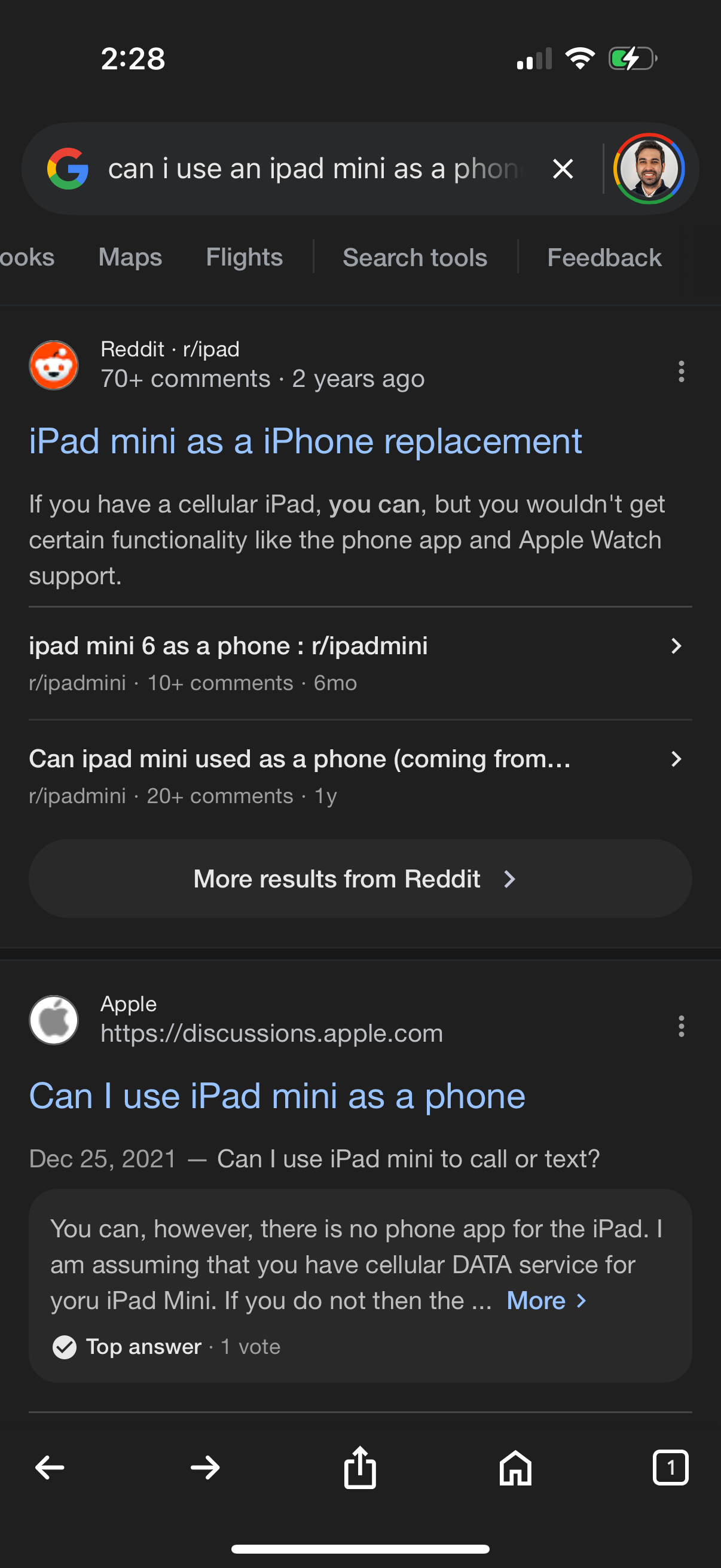Image resolution: width=721 pixels, height=1568 pixels.
Task: Open three-dot menu for Apple result
Action: (x=681, y=1027)
